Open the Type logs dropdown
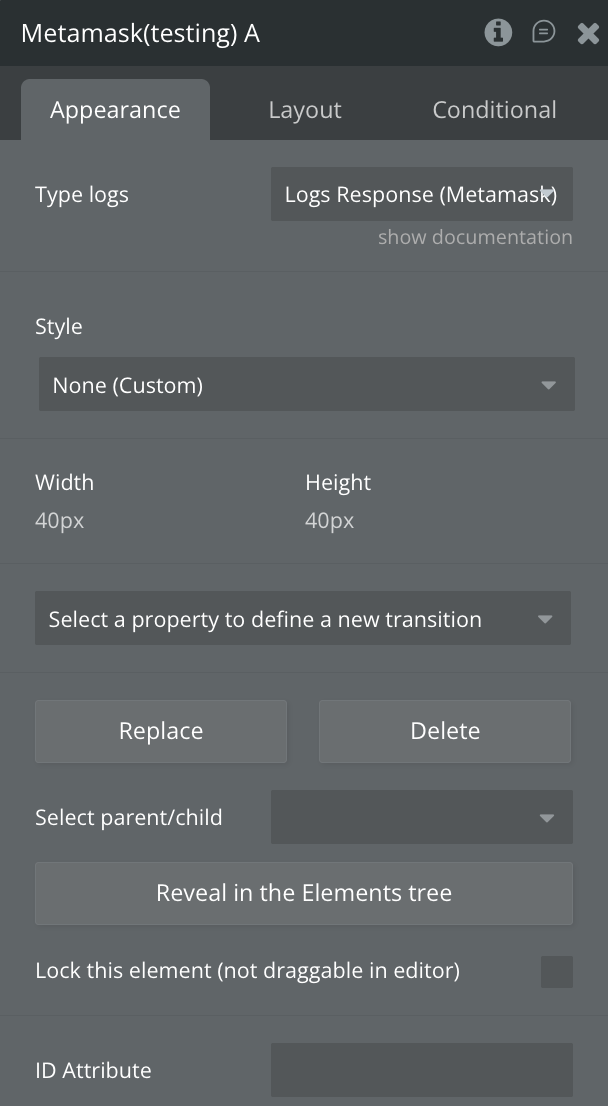Screen dimensions: 608x1106 421,194
